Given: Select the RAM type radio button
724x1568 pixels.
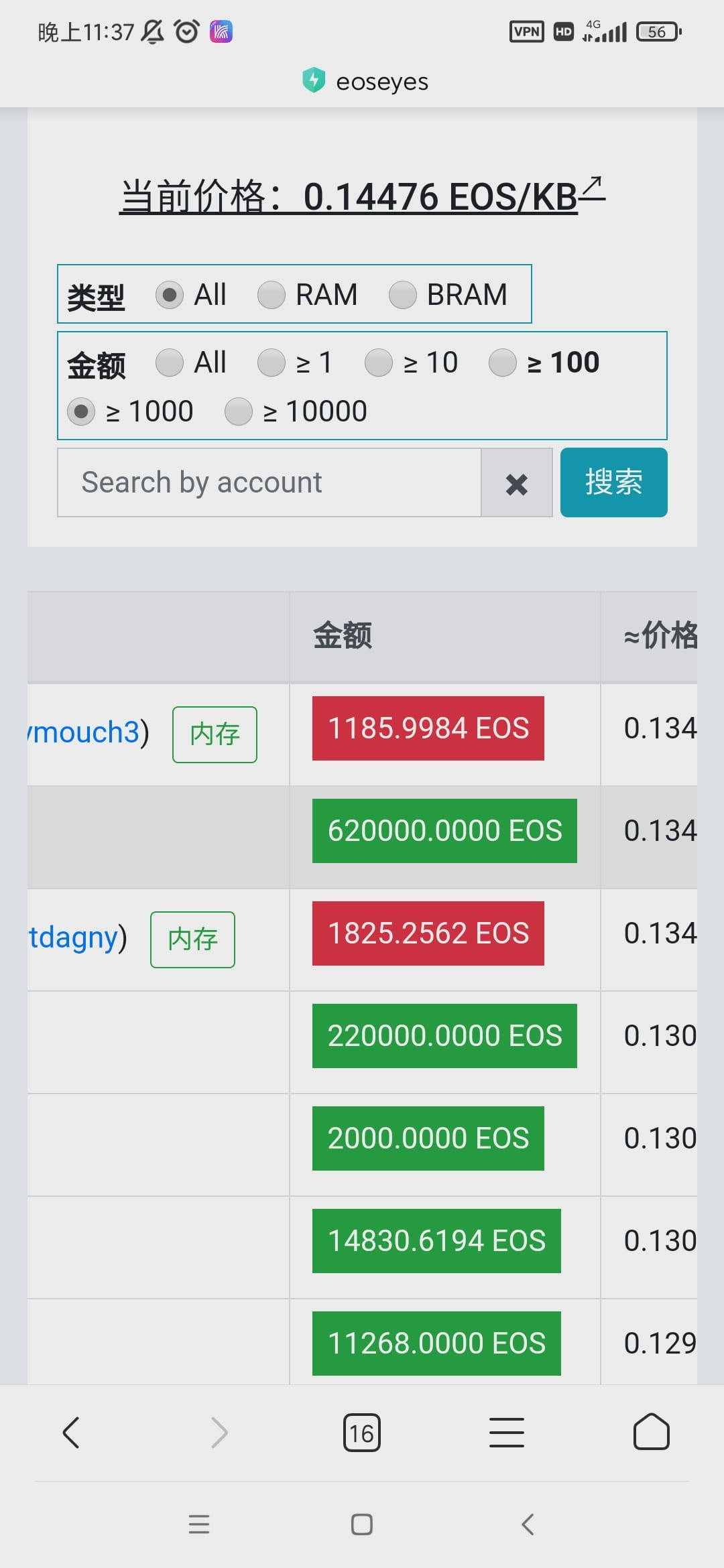Looking at the screenshot, I should 272,294.
